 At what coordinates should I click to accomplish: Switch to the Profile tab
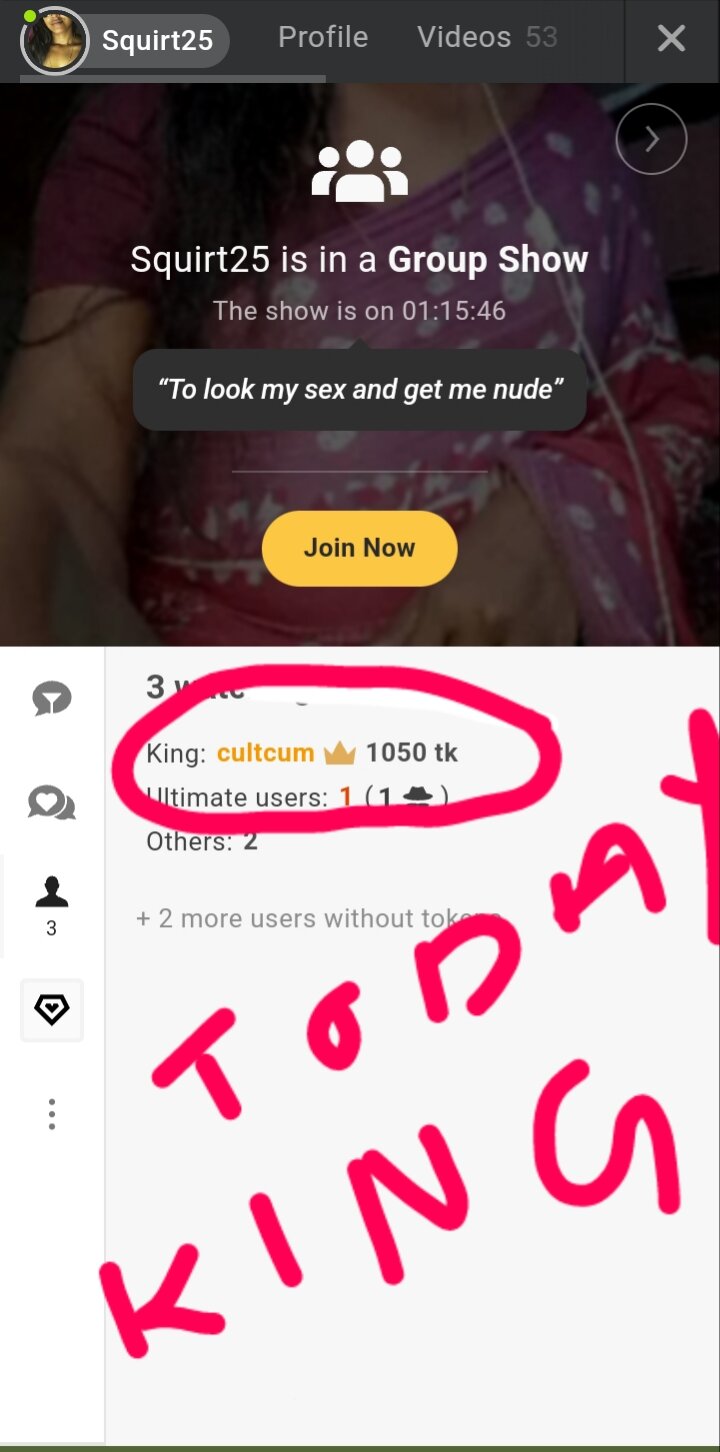[322, 37]
